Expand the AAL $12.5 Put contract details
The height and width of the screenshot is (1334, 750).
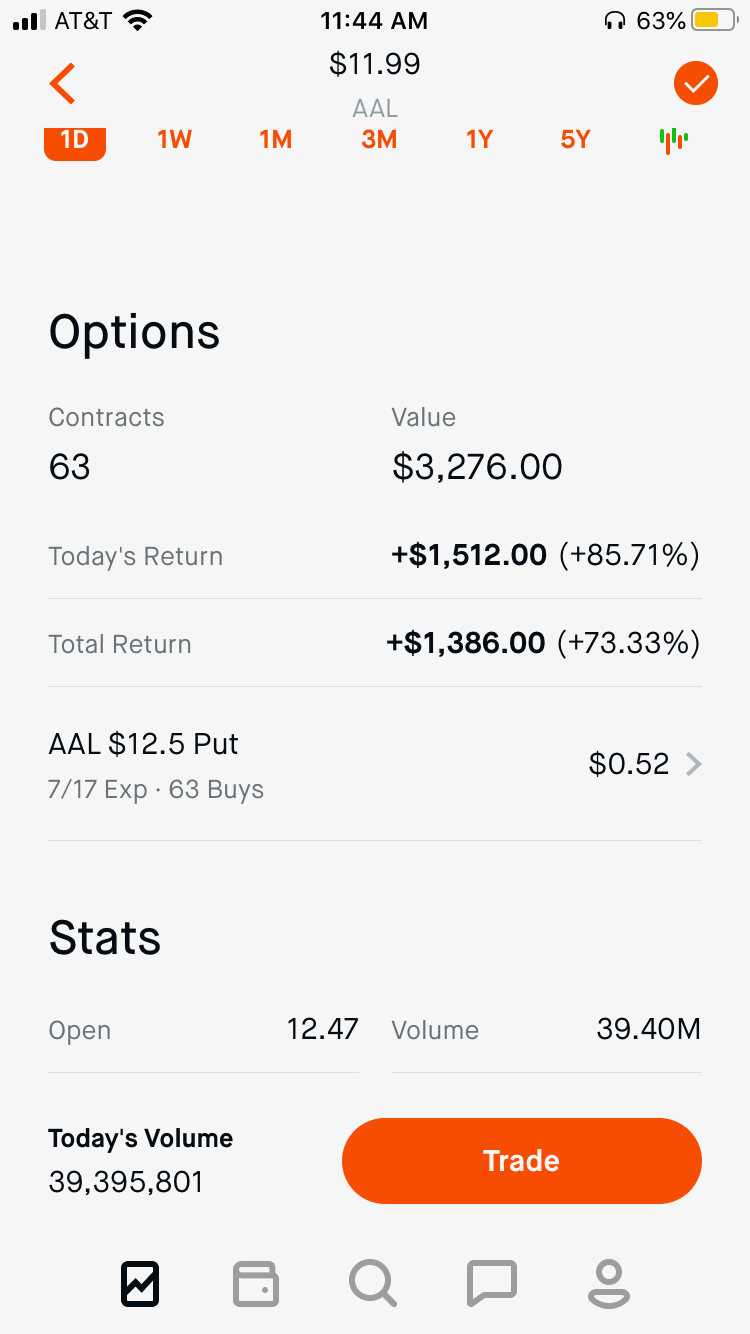coord(143,744)
